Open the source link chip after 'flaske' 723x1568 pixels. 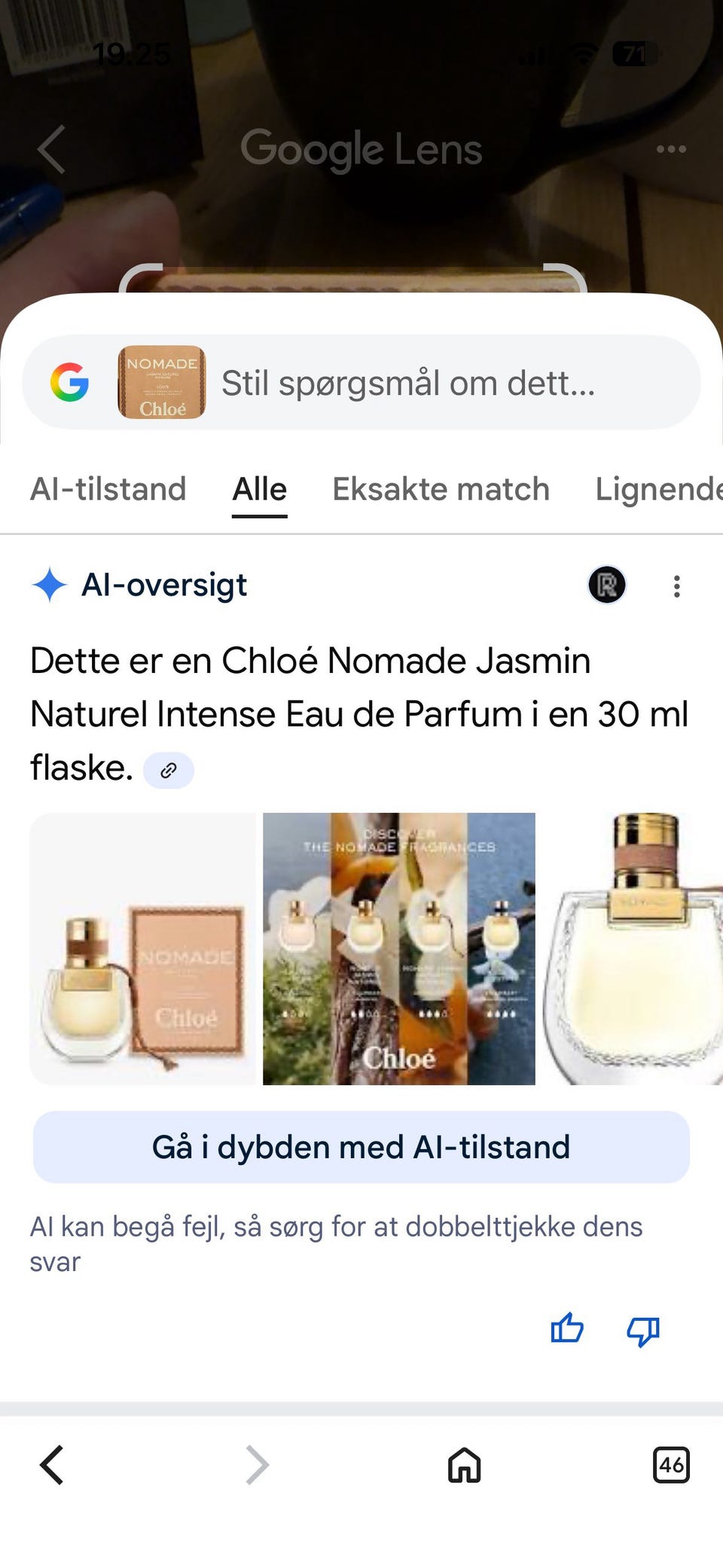point(167,769)
